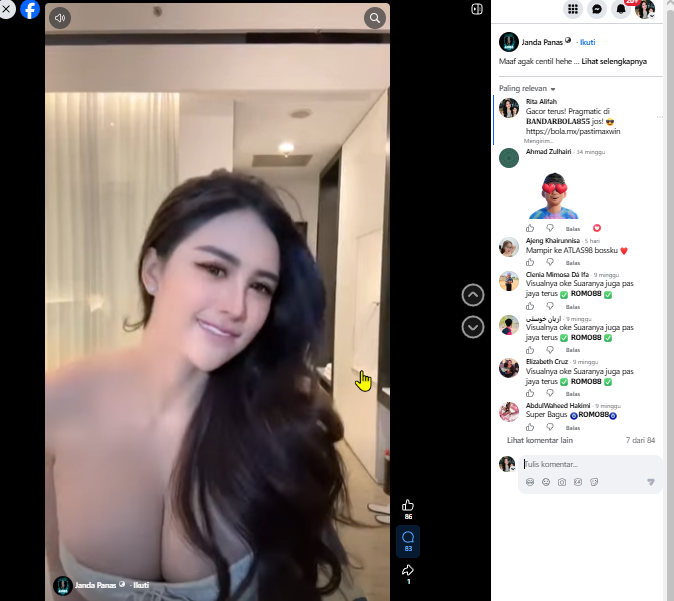Open the bola.mx link in Rita's comment
This screenshot has height=601, width=674.
(x=573, y=132)
